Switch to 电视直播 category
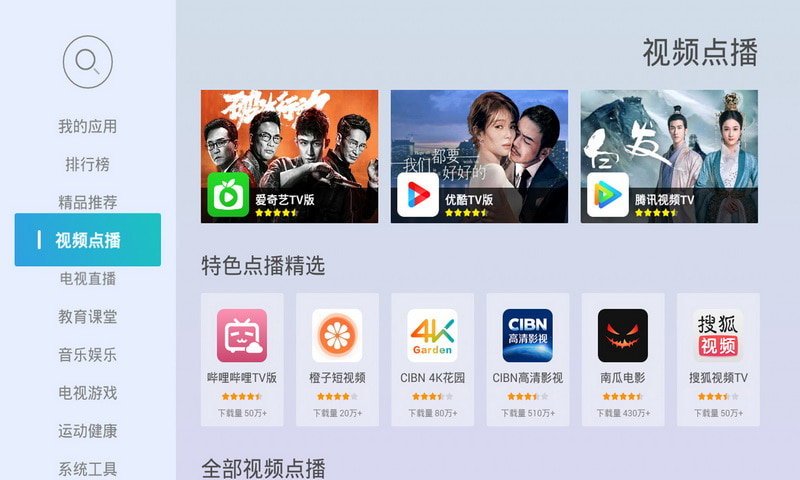 (87, 278)
